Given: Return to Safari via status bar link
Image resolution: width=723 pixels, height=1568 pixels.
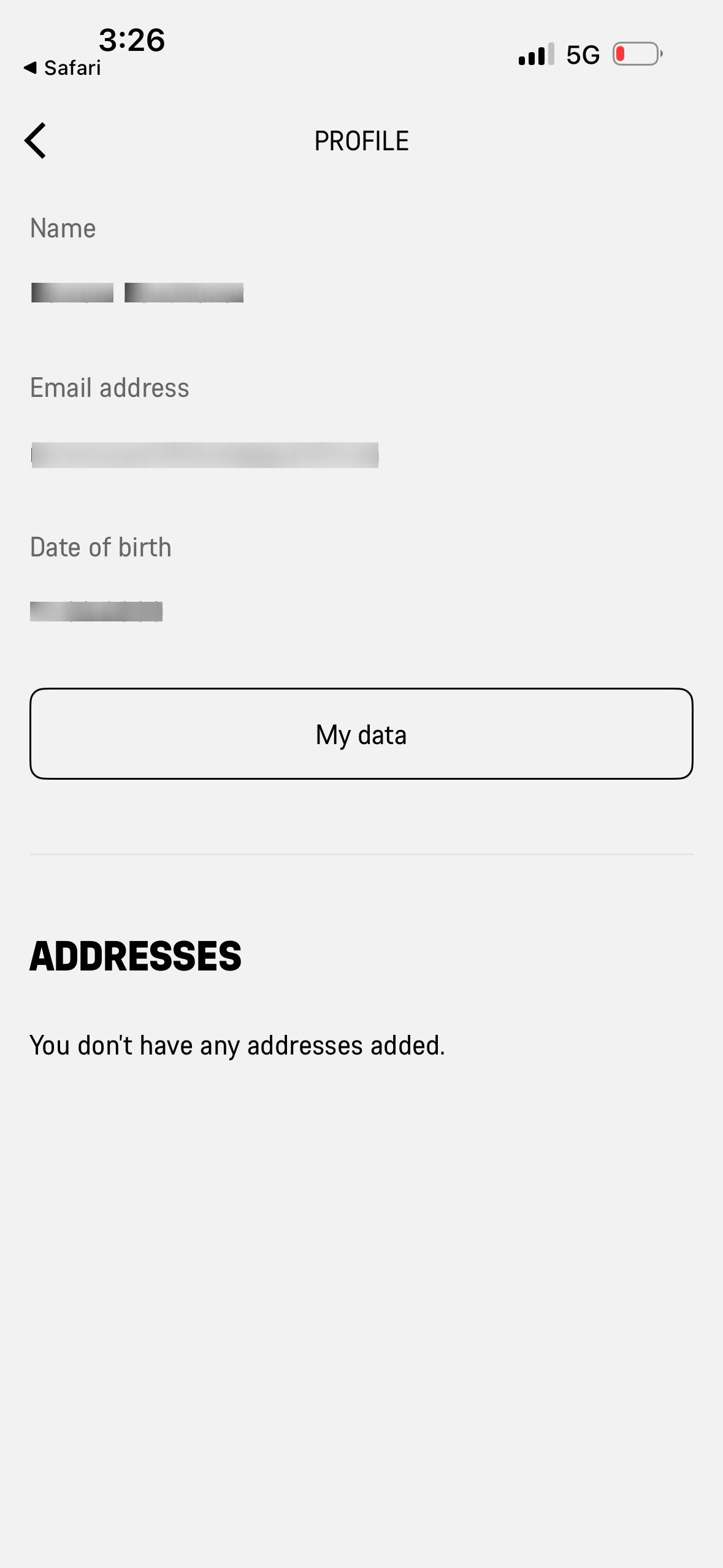Looking at the screenshot, I should coord(63,67).
